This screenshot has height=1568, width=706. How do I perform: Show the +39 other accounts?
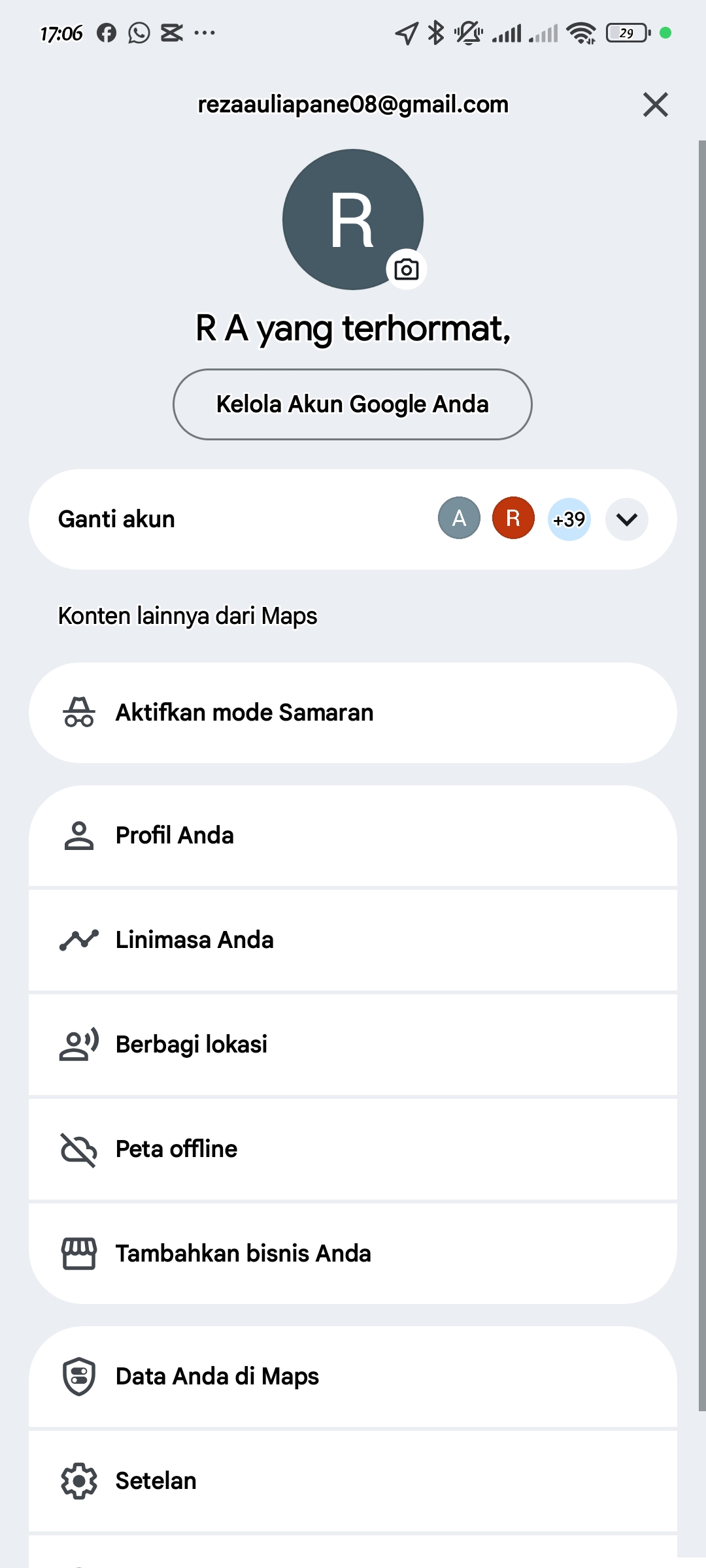569,519
